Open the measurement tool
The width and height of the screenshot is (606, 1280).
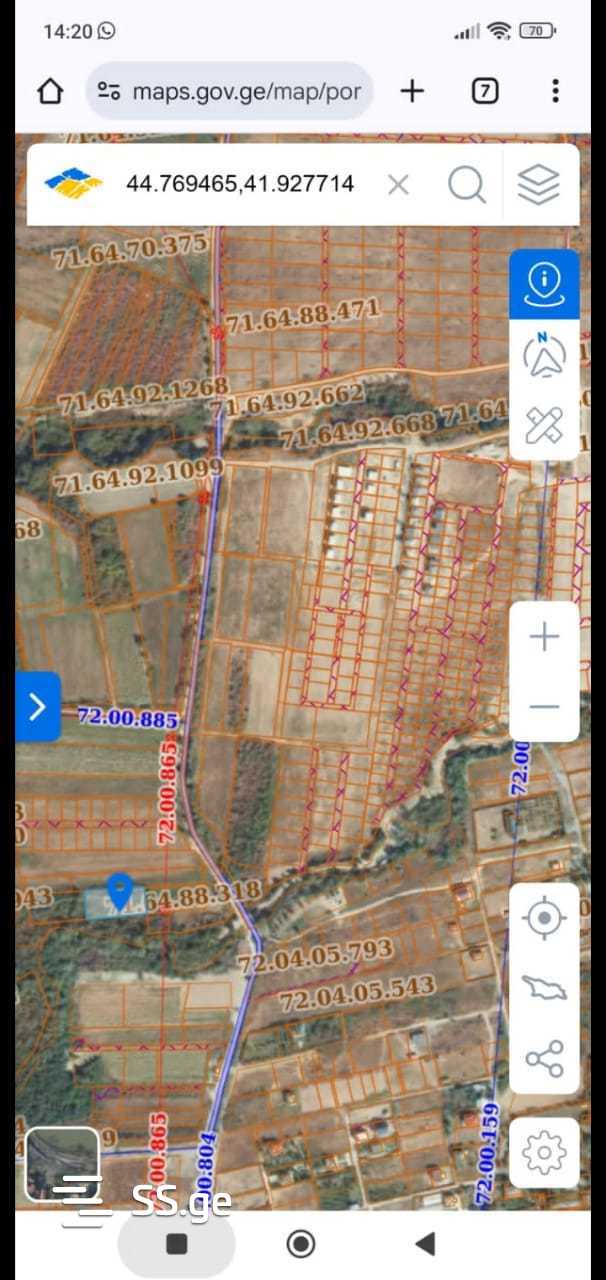(x=544, y=426)
